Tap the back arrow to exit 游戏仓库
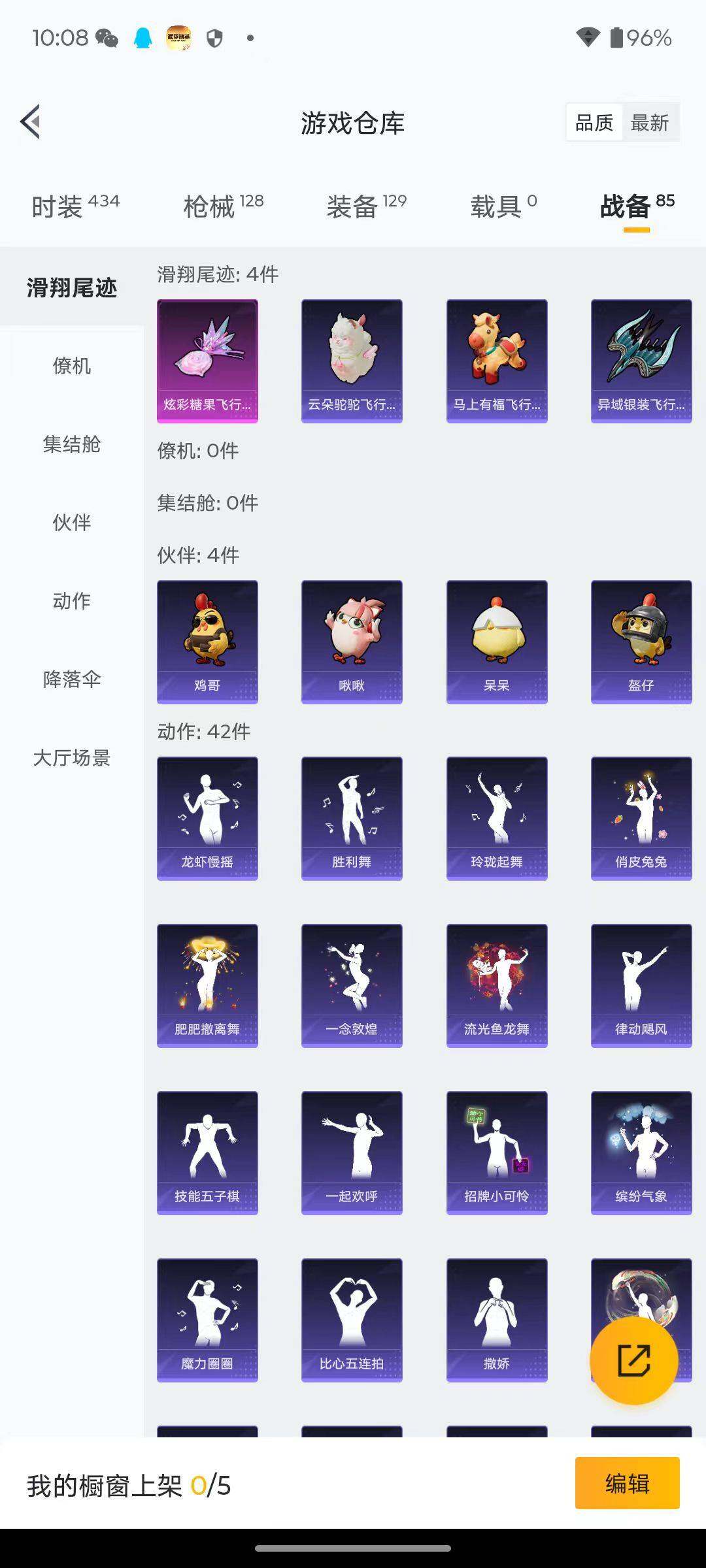The image size is (706, 1568). tap(29, 122)
